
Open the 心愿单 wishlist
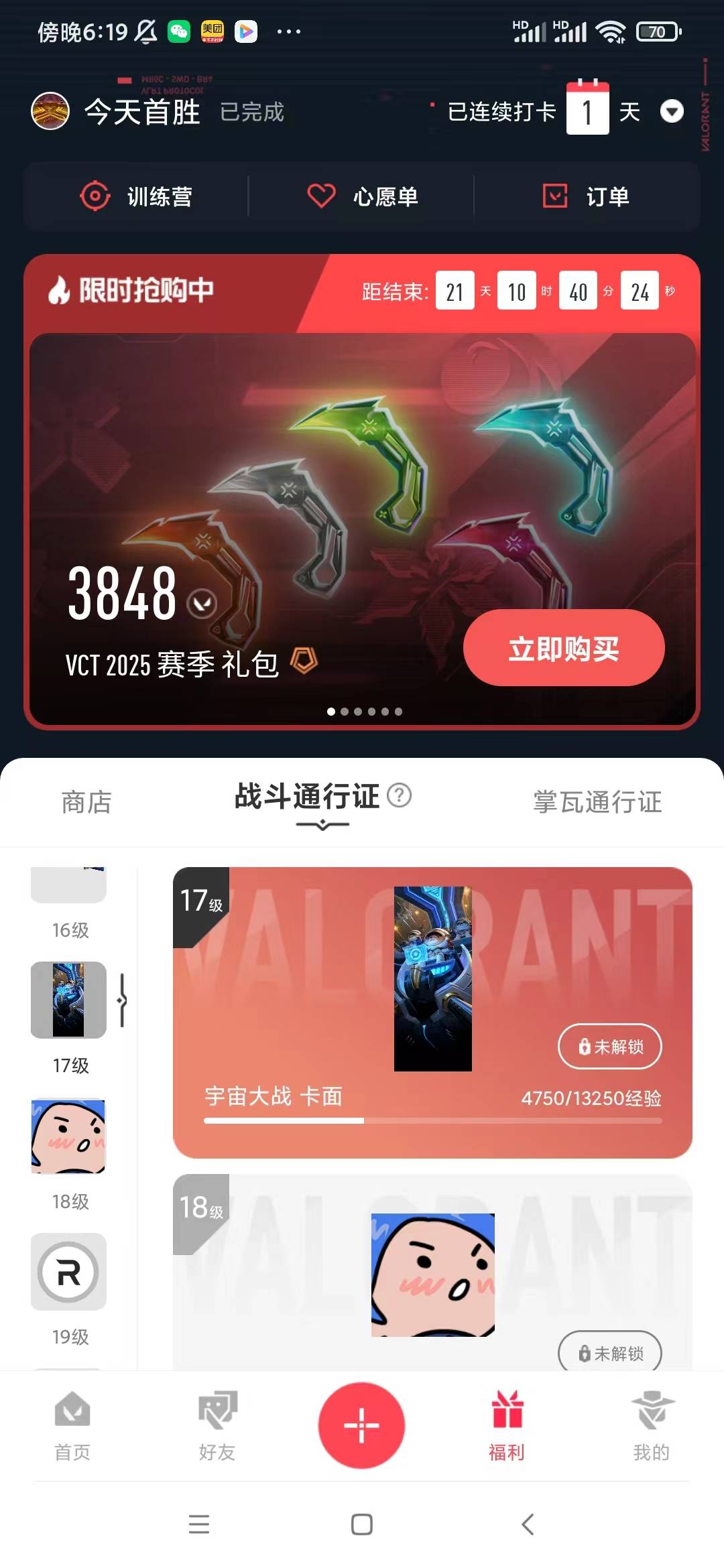click(362, 196)
